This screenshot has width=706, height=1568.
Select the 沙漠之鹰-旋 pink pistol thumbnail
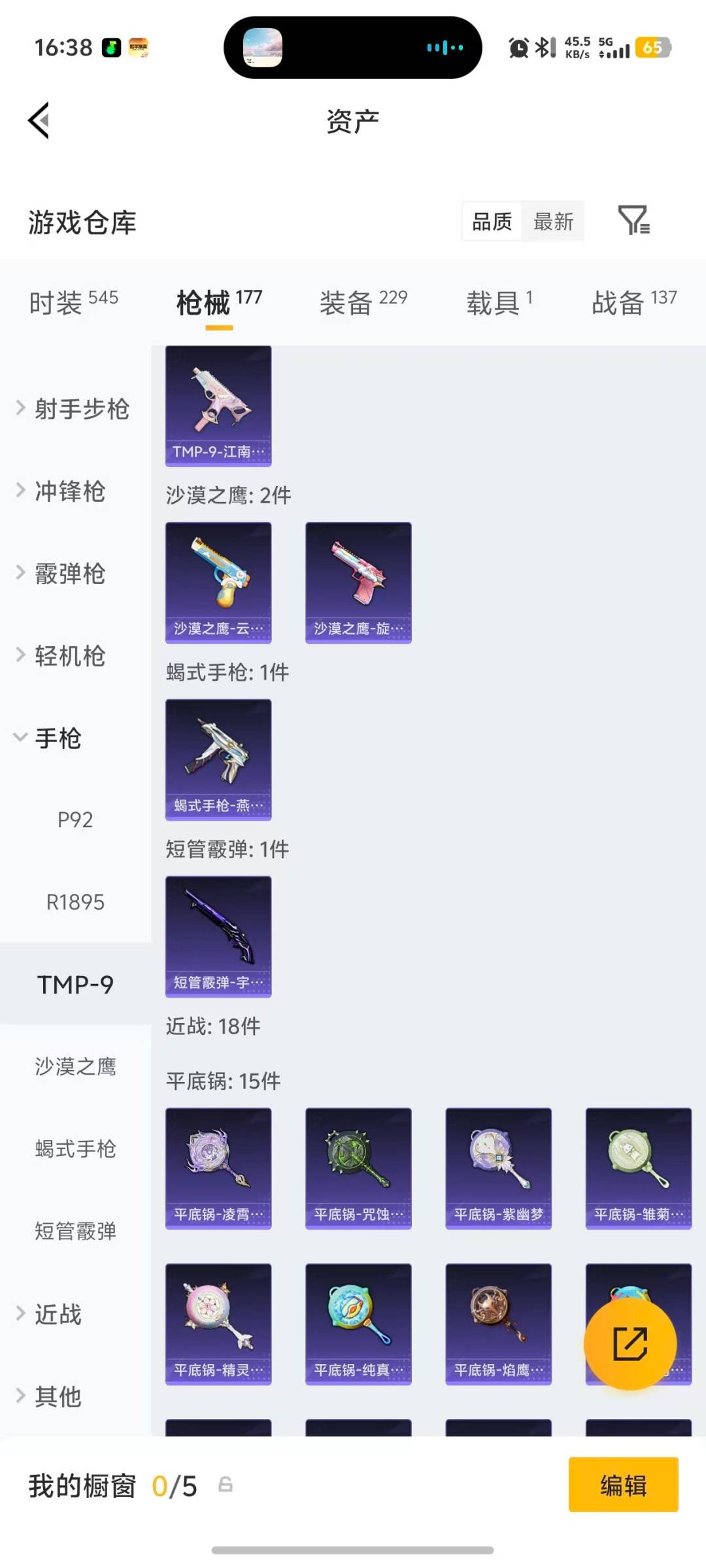(x=358, y=581)
